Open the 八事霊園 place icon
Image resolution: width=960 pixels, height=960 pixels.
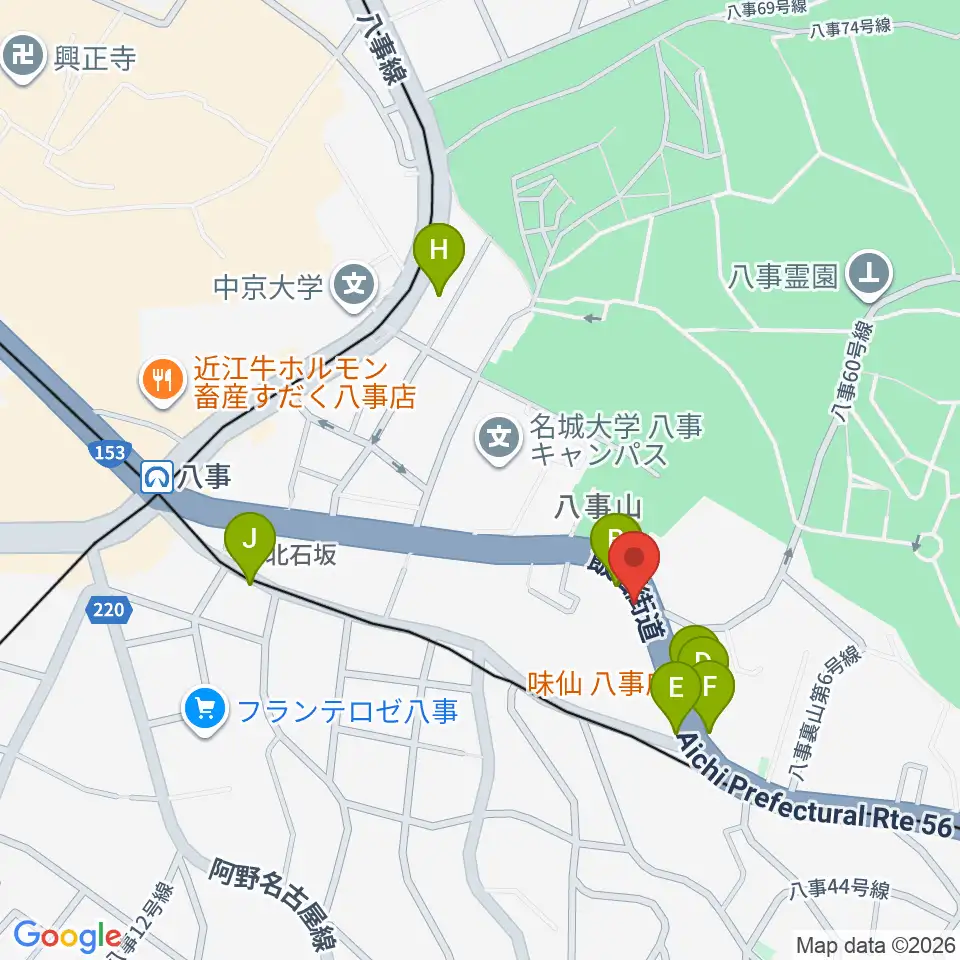tap(869, 275)
